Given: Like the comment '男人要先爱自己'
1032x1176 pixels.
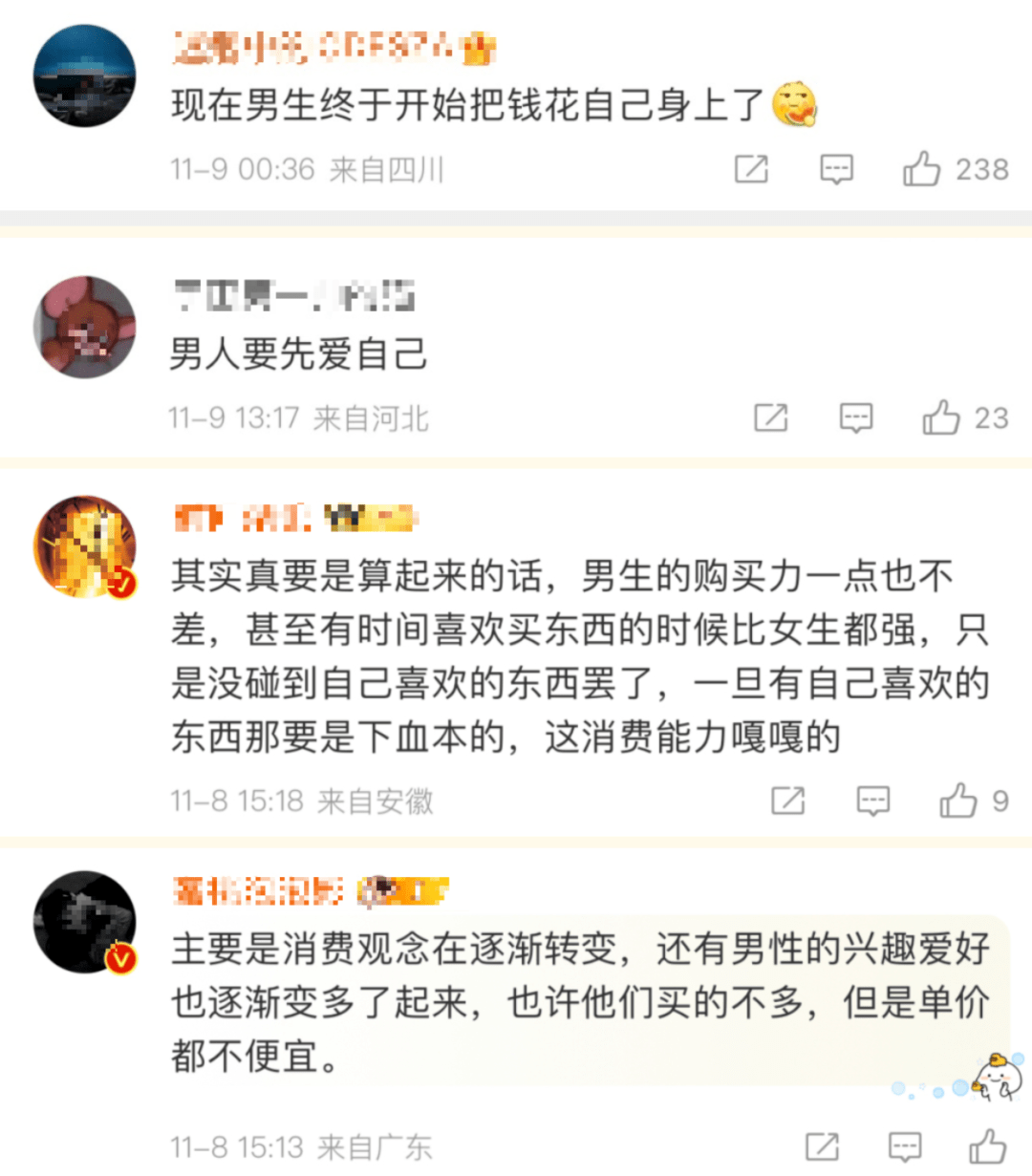Looking at the screenshot, I should 940,417.
